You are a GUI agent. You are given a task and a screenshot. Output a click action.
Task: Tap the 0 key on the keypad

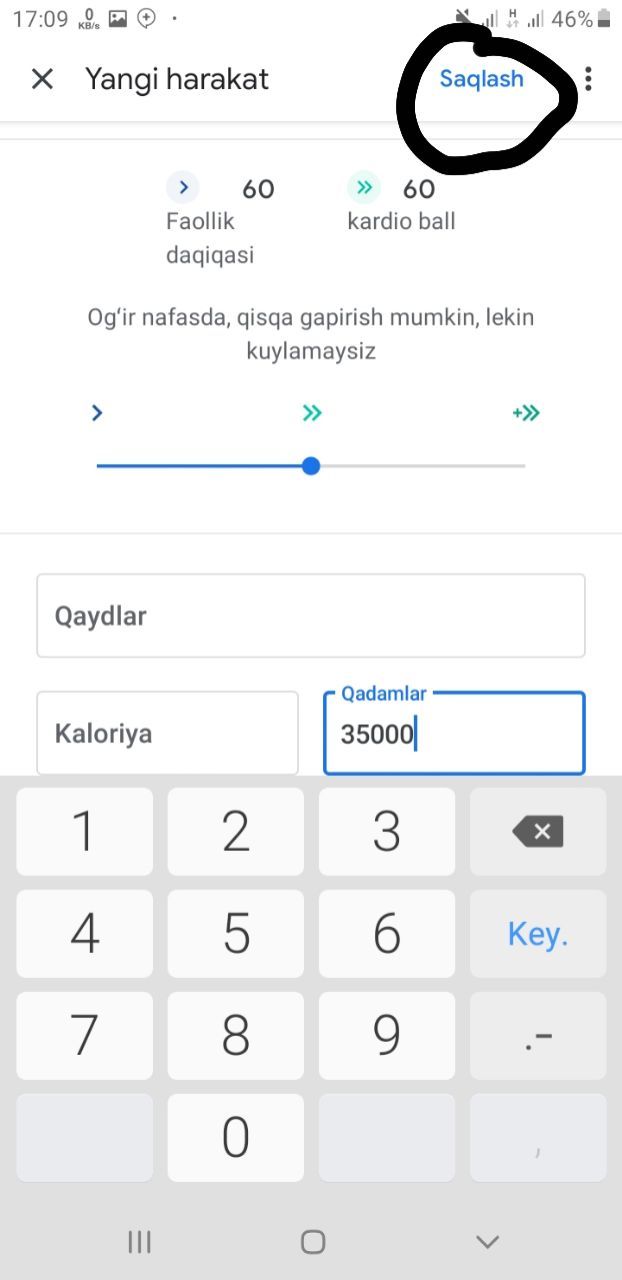coord(236,1138)
